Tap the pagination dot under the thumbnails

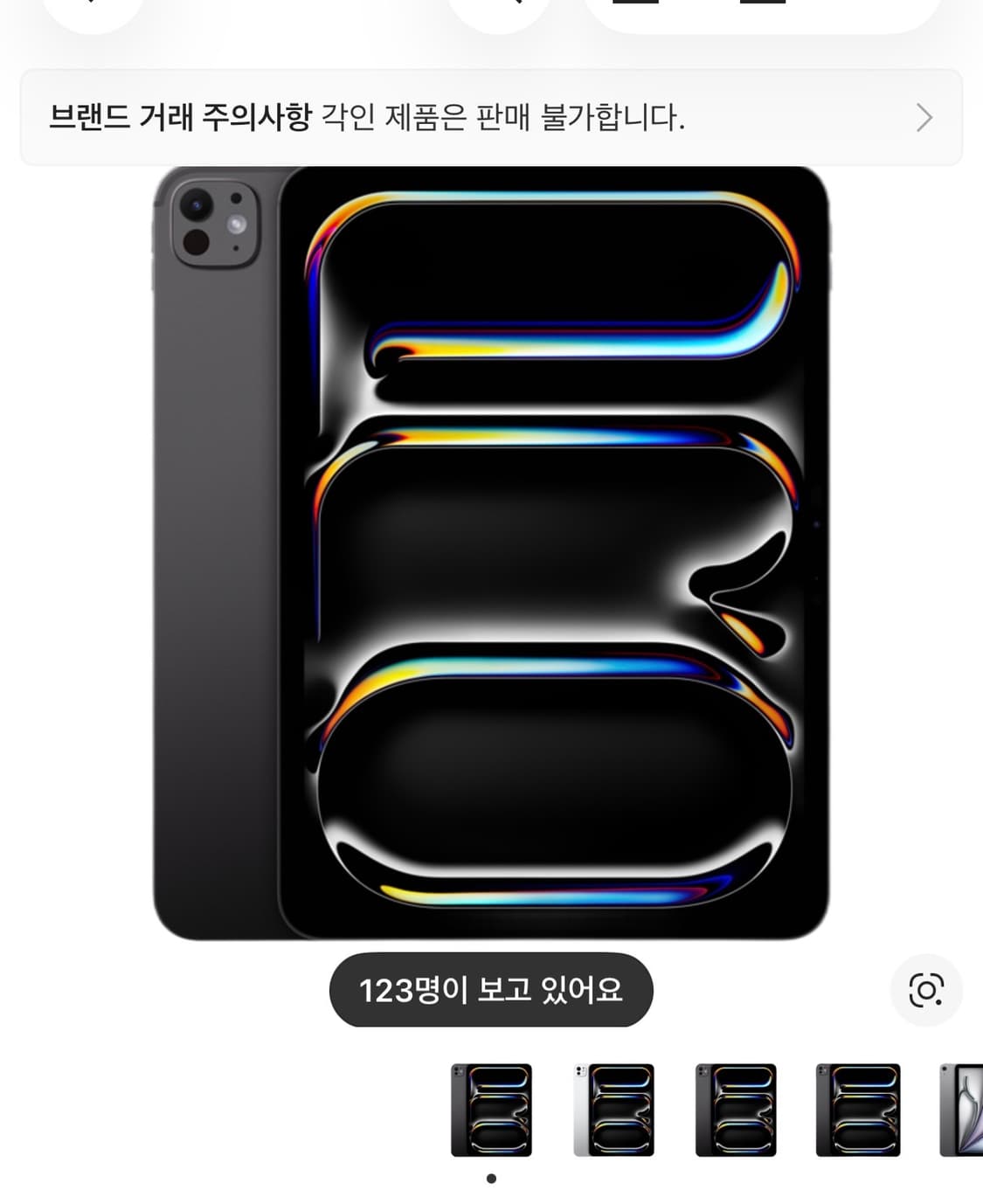pos(491,1178)
